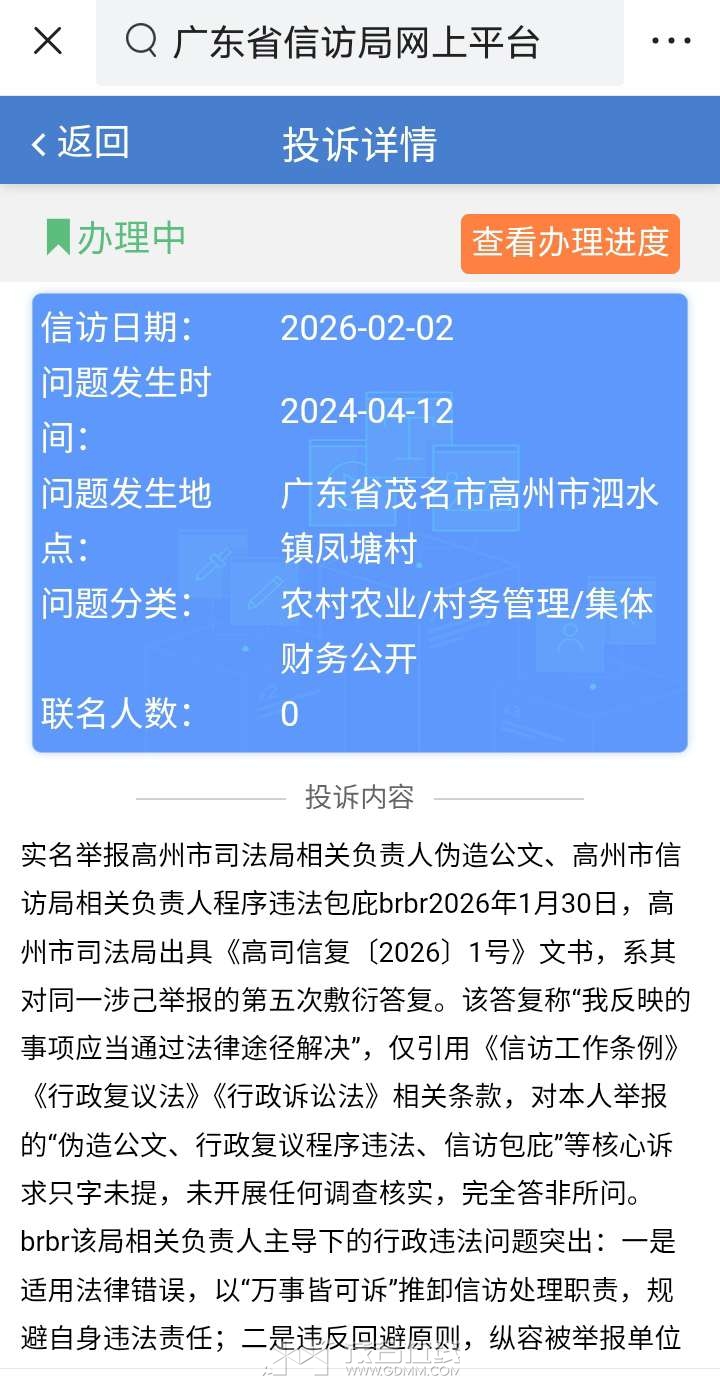Open the three-dot overflow menu
The image size is (720, 1381).
click(670, 41)
